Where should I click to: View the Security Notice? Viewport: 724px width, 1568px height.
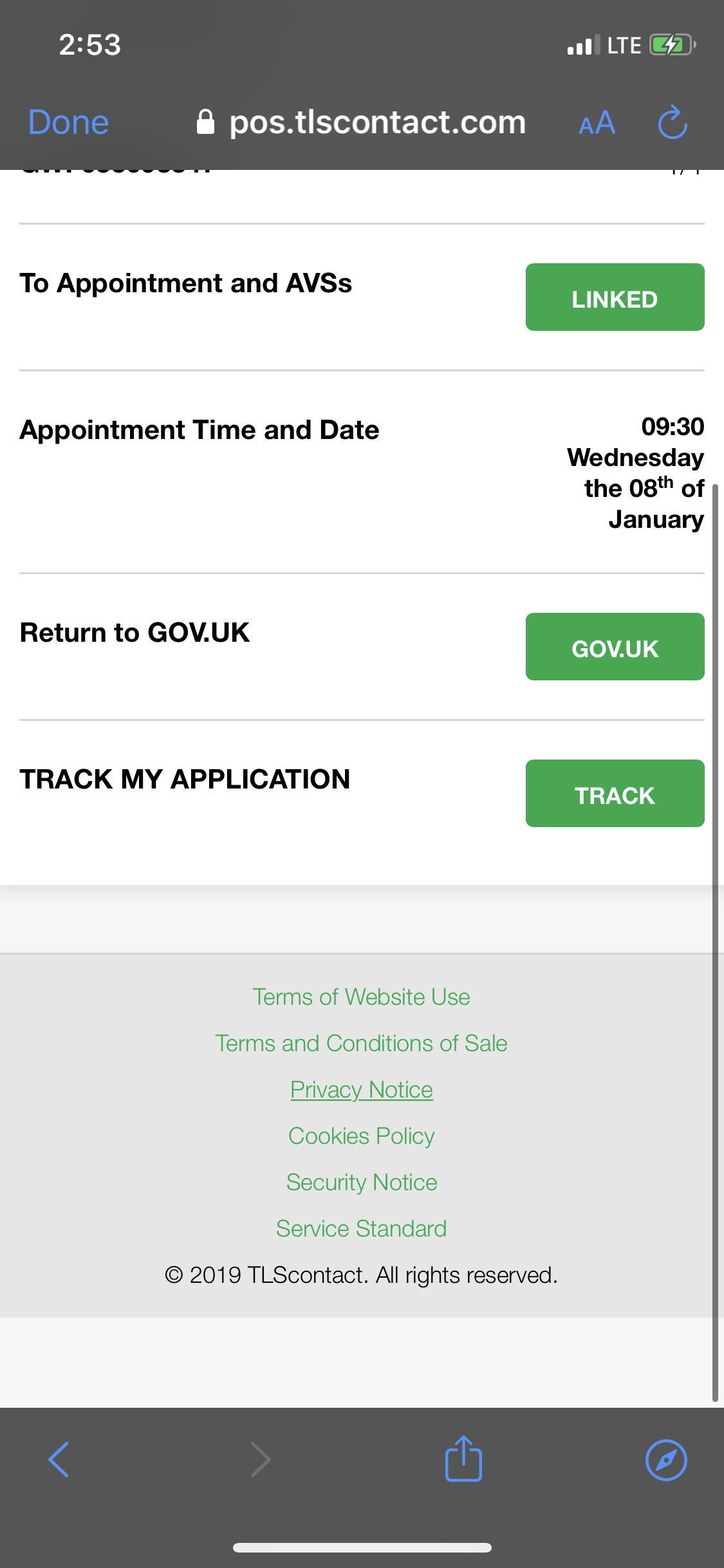click(361, 1182)
